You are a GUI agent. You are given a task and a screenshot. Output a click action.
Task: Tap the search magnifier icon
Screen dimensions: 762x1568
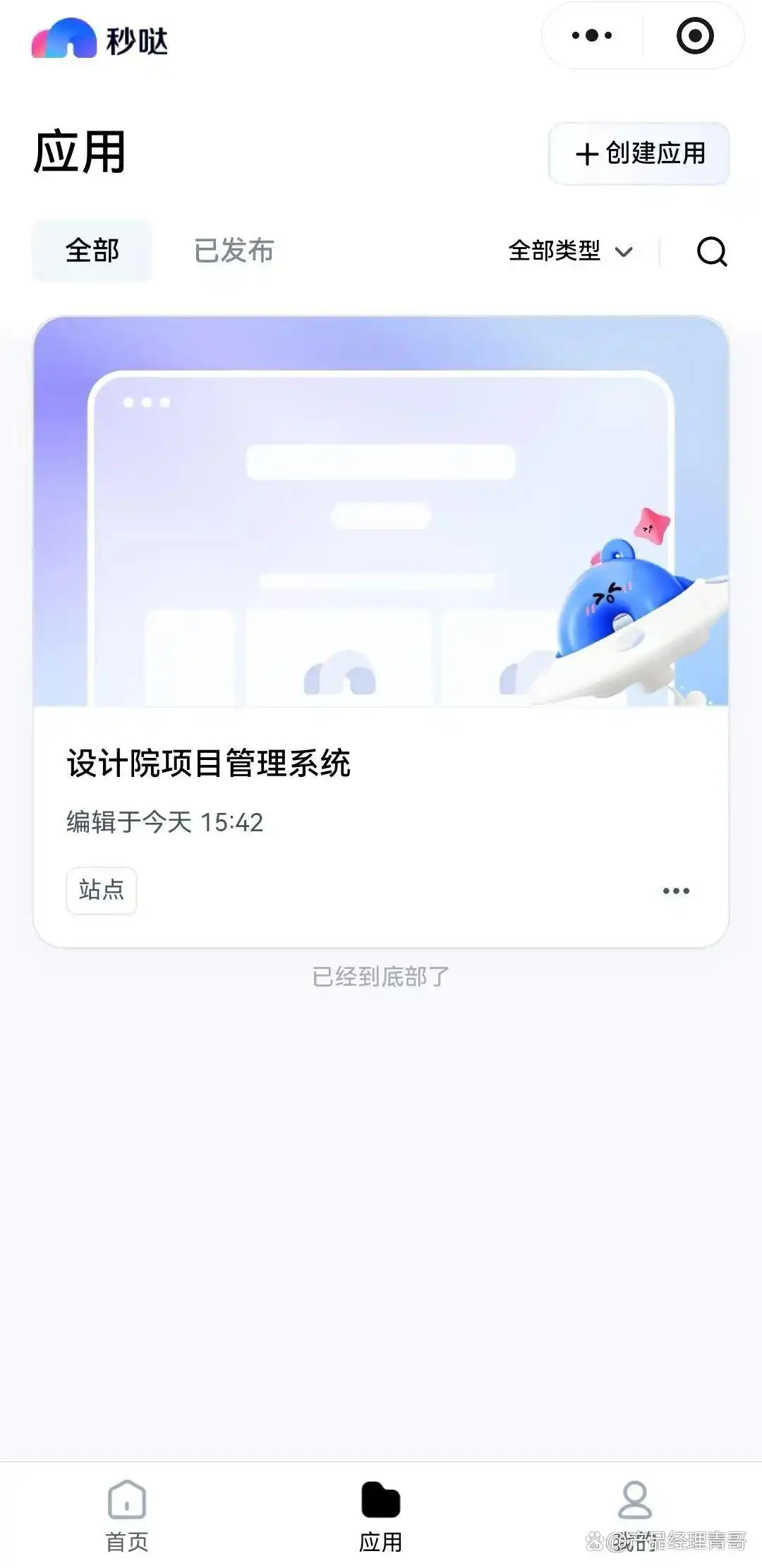(x=712, y=252)
